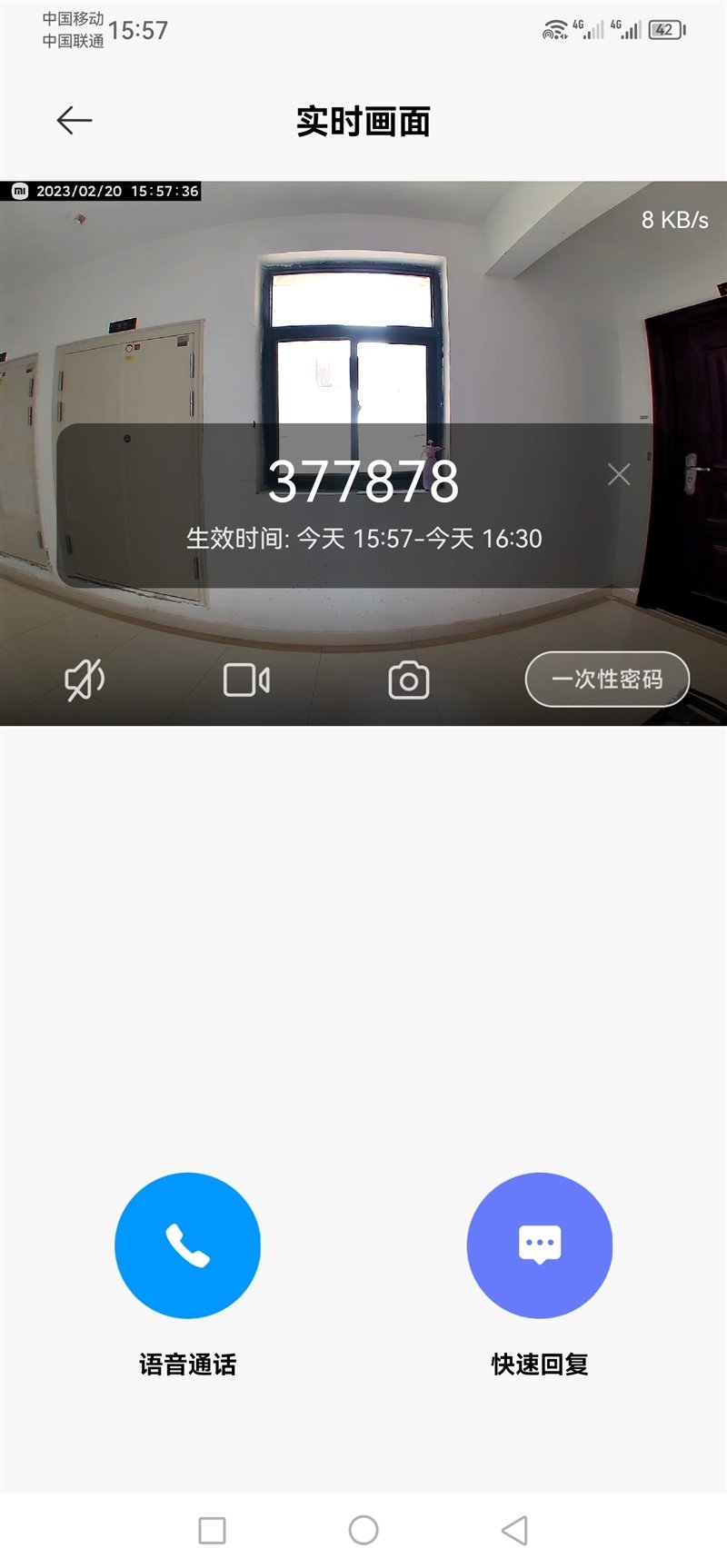Dismiss the one-time password overlay via X
This screenshot has width=727, height=1568.
pos(619,474)
